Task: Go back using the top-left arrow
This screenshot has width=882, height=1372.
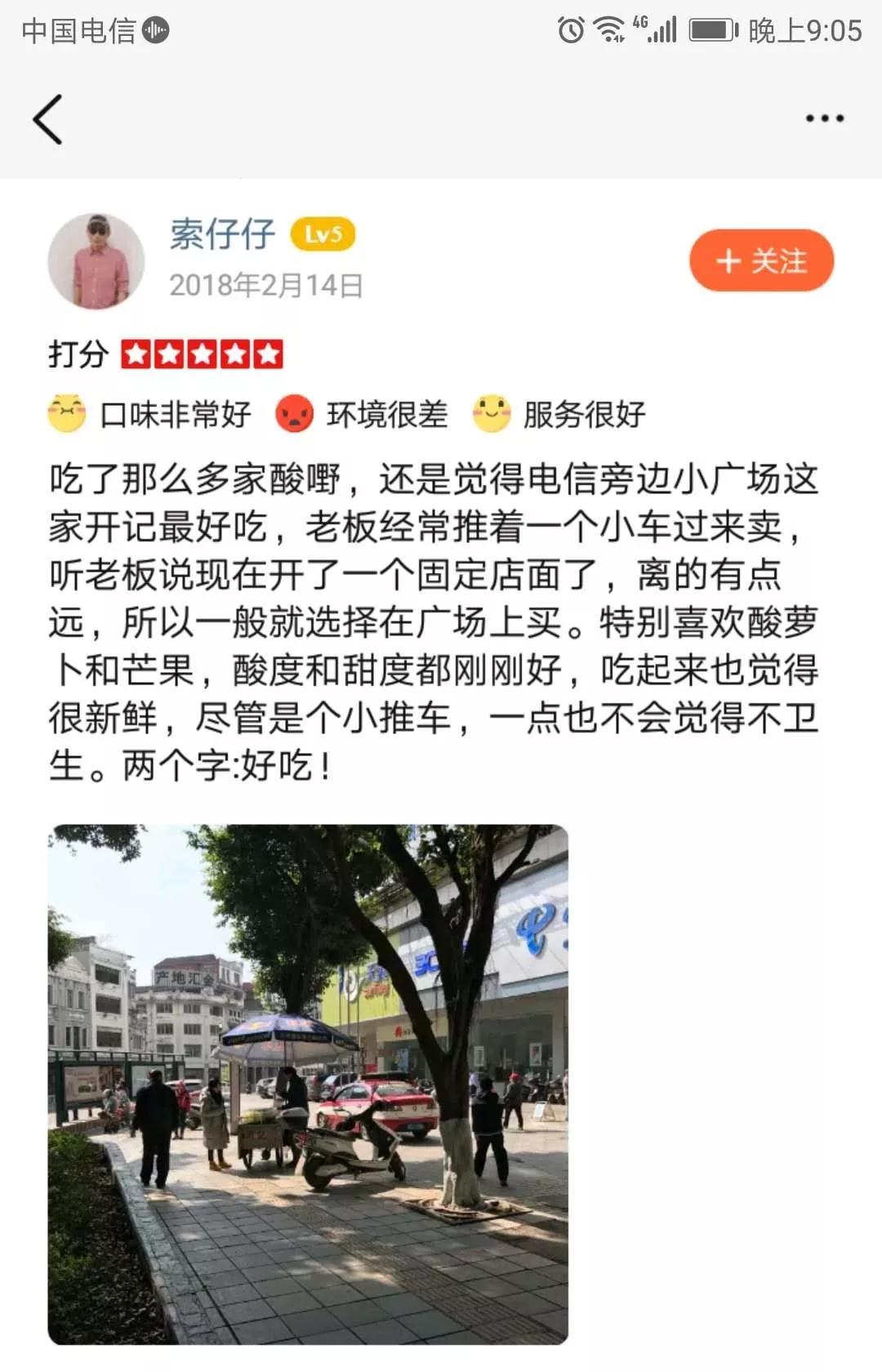Action: coord(47,119)
